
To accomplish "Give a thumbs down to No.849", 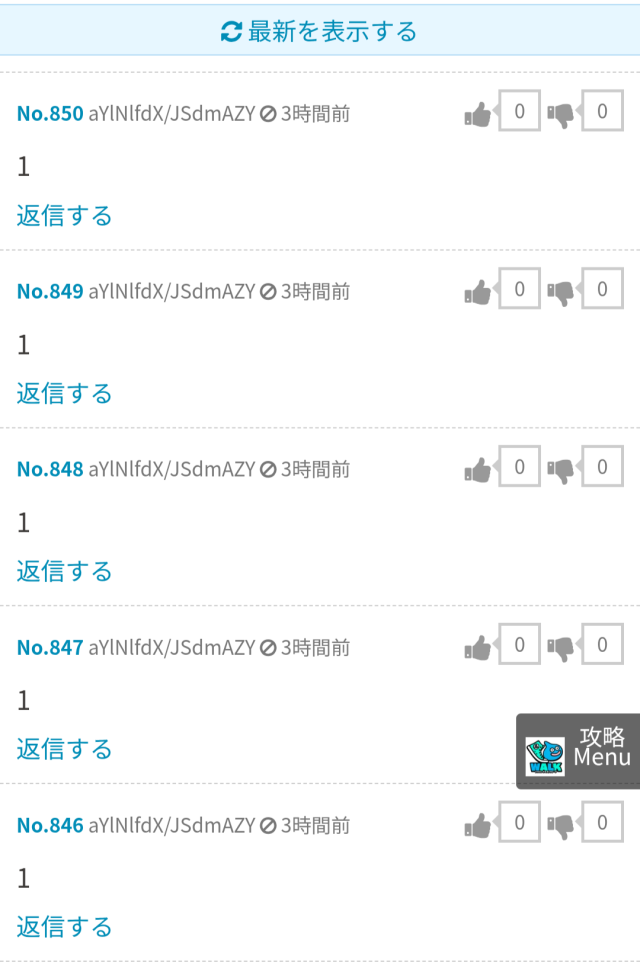I will (x=561, y=292).
